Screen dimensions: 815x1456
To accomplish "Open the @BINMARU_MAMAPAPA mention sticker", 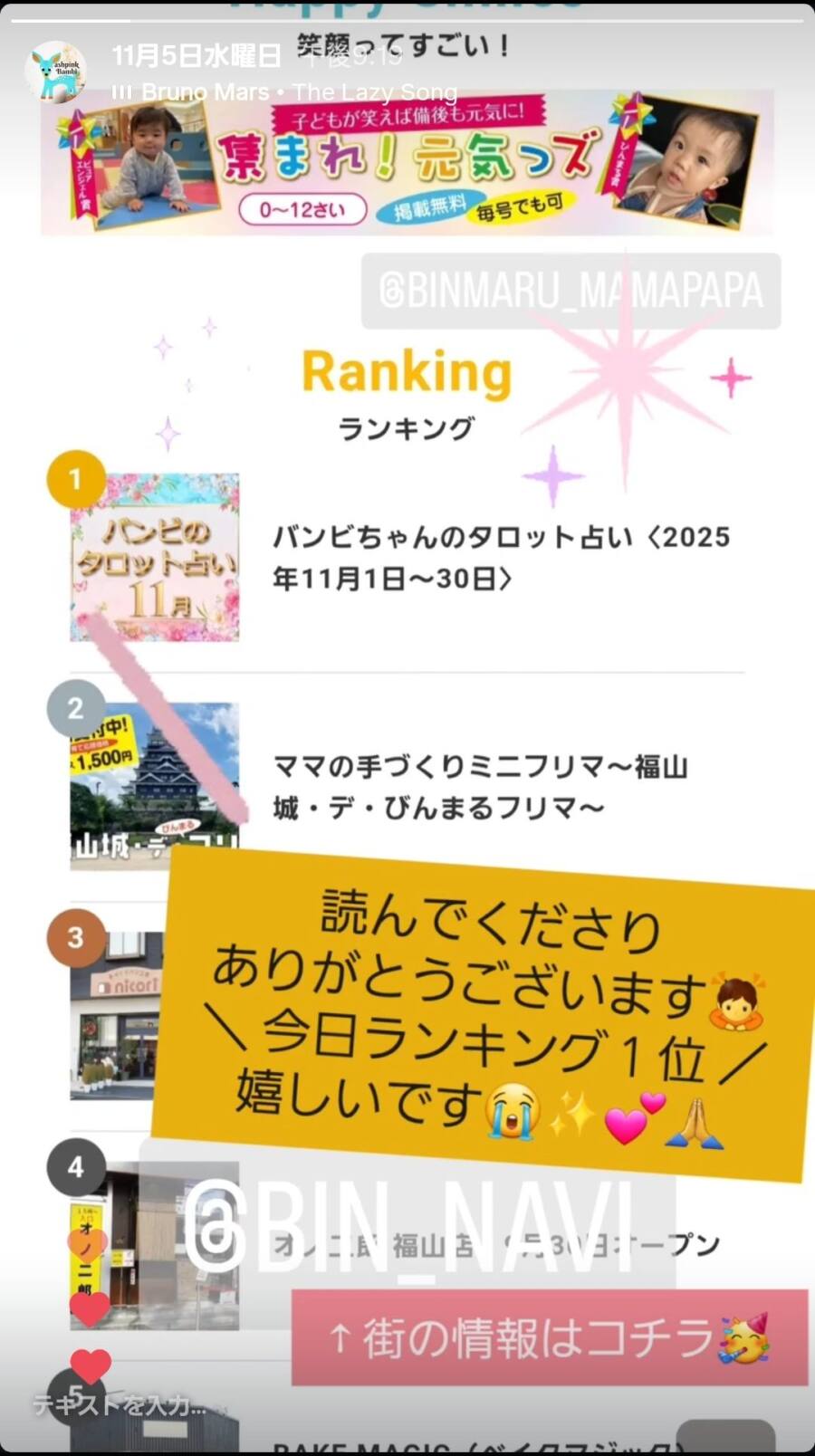I will pos(570,291).
